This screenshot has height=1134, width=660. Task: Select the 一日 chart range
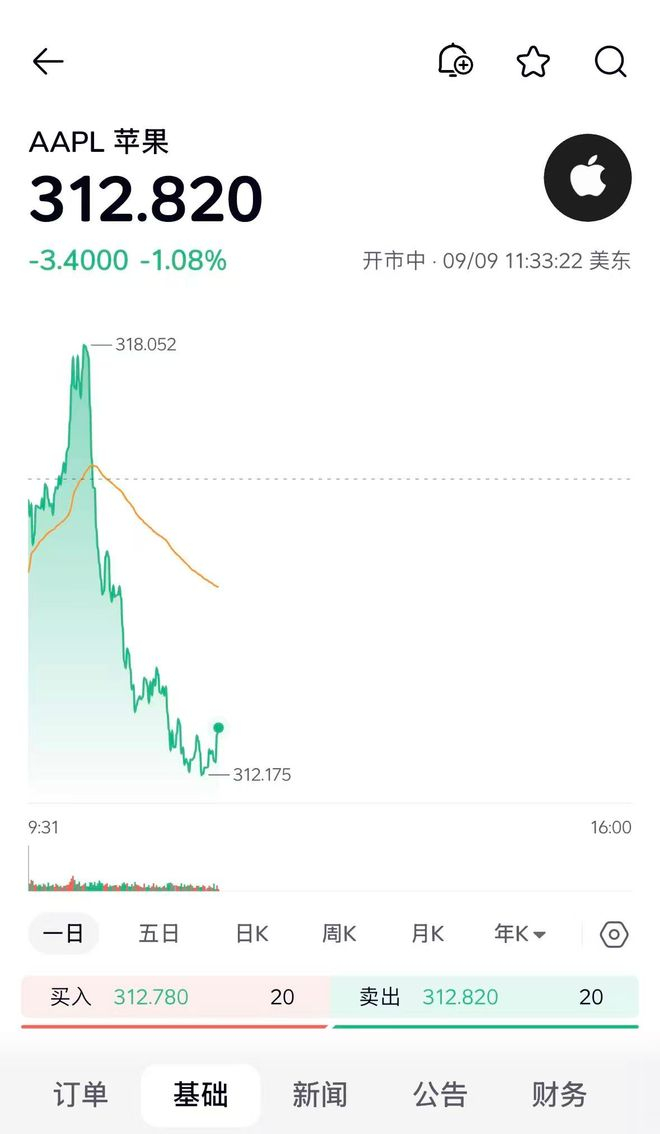click(x=64, y=934)
